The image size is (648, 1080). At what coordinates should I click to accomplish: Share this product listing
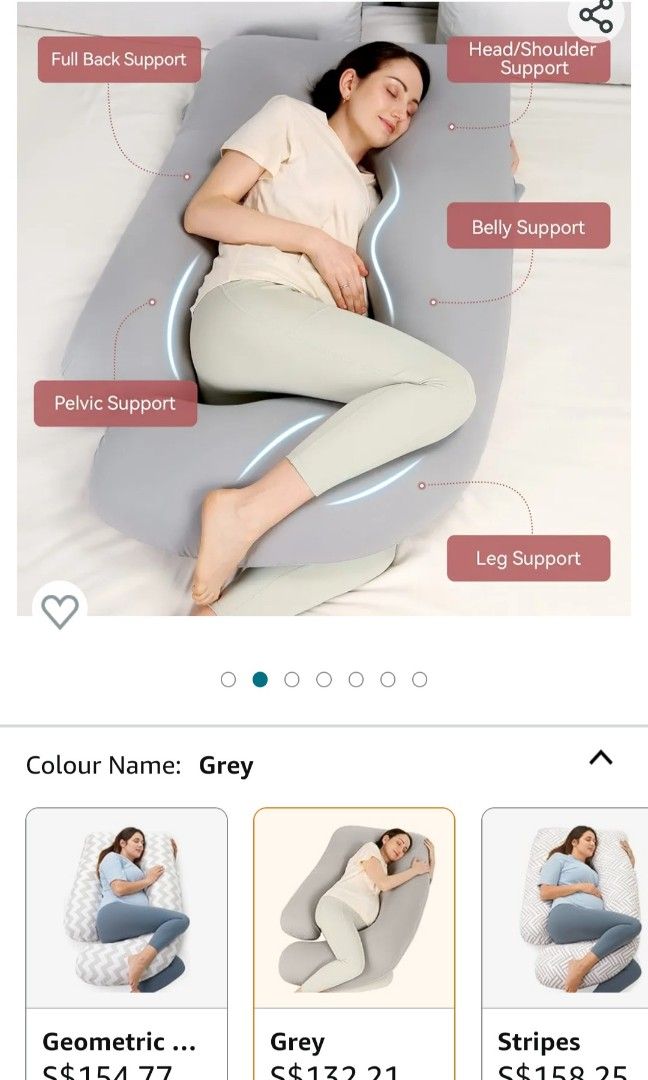click(x=596, y=17)
